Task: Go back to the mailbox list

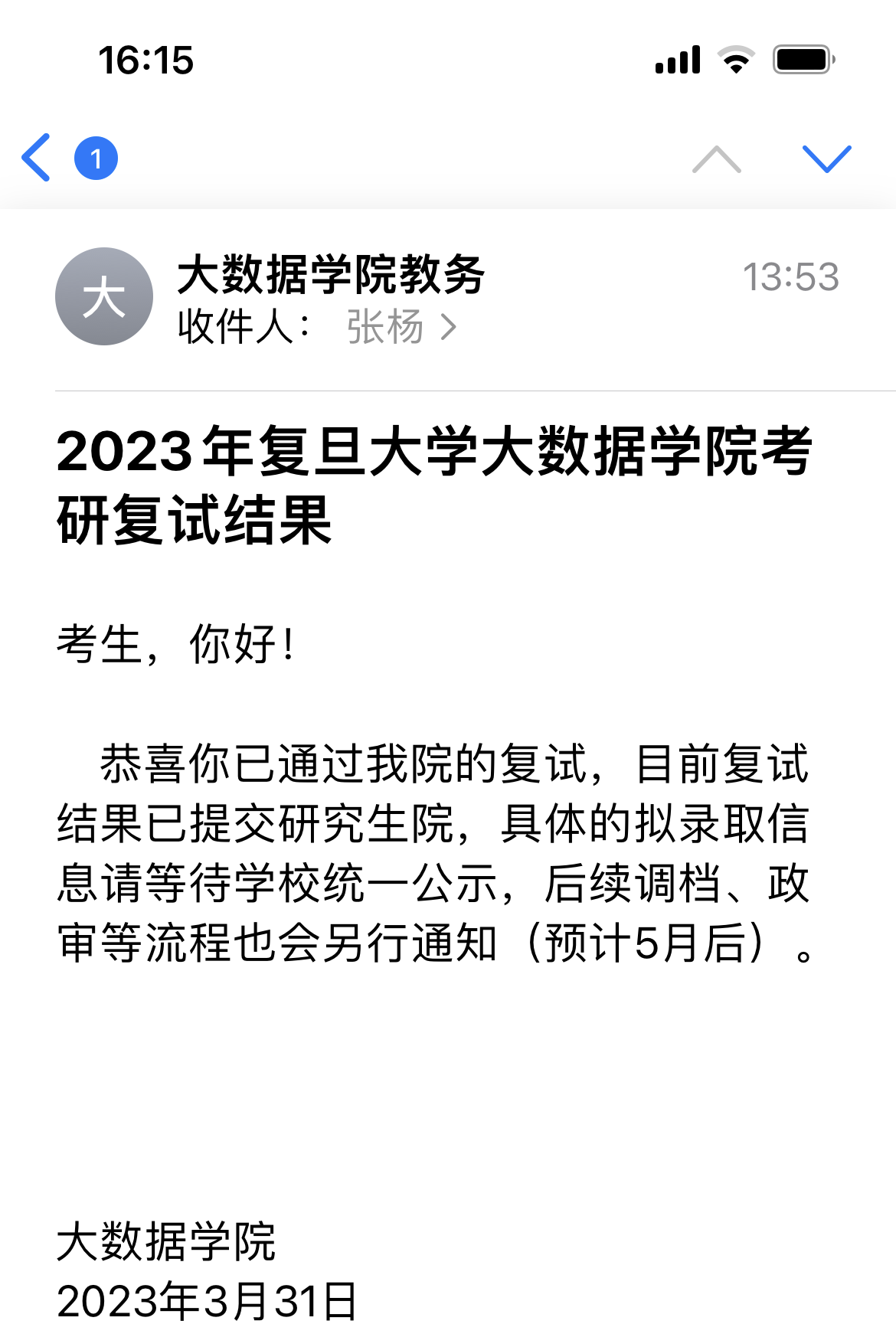Action: tap(37, 158)
